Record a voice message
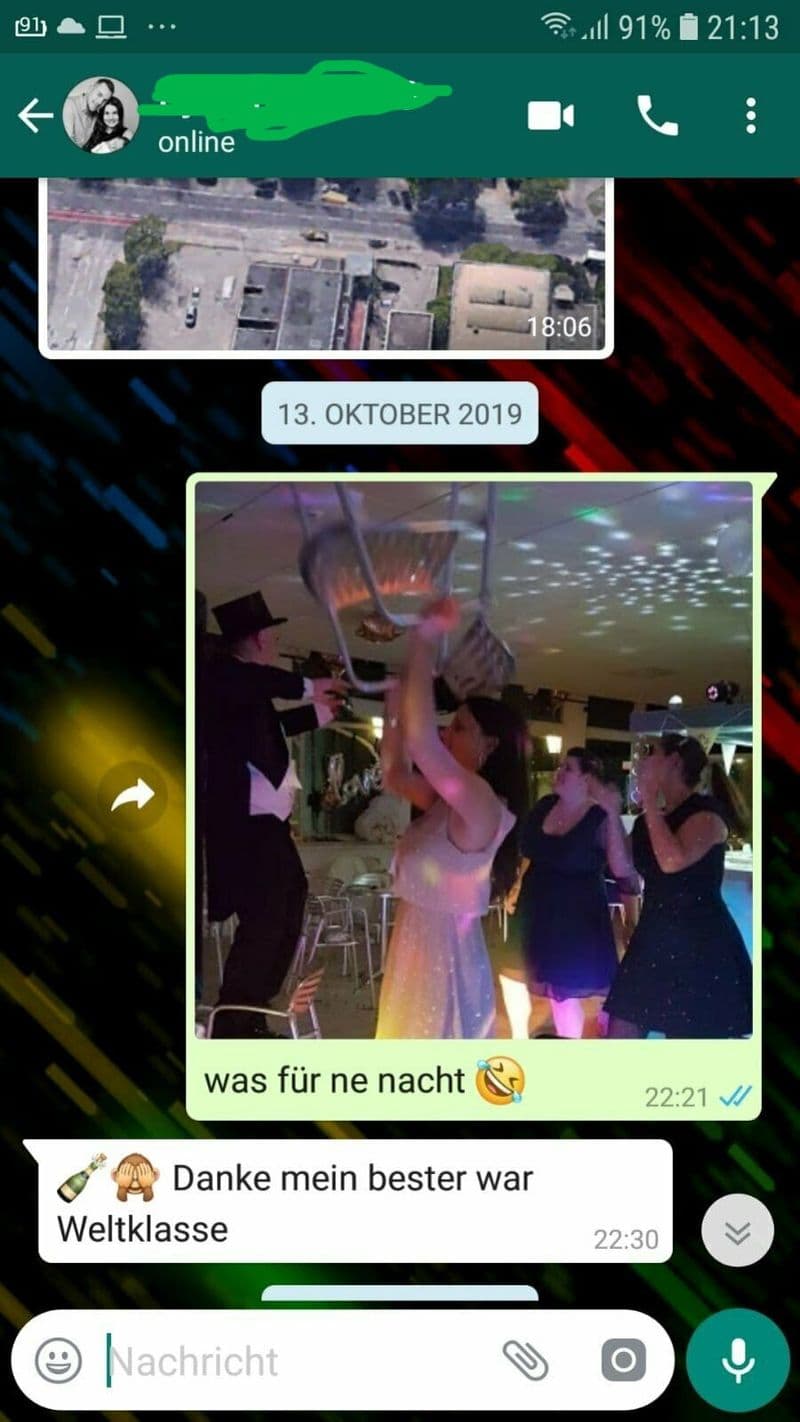The image size is (800, 1422). pyautogui.click(x=738, y=1360)
